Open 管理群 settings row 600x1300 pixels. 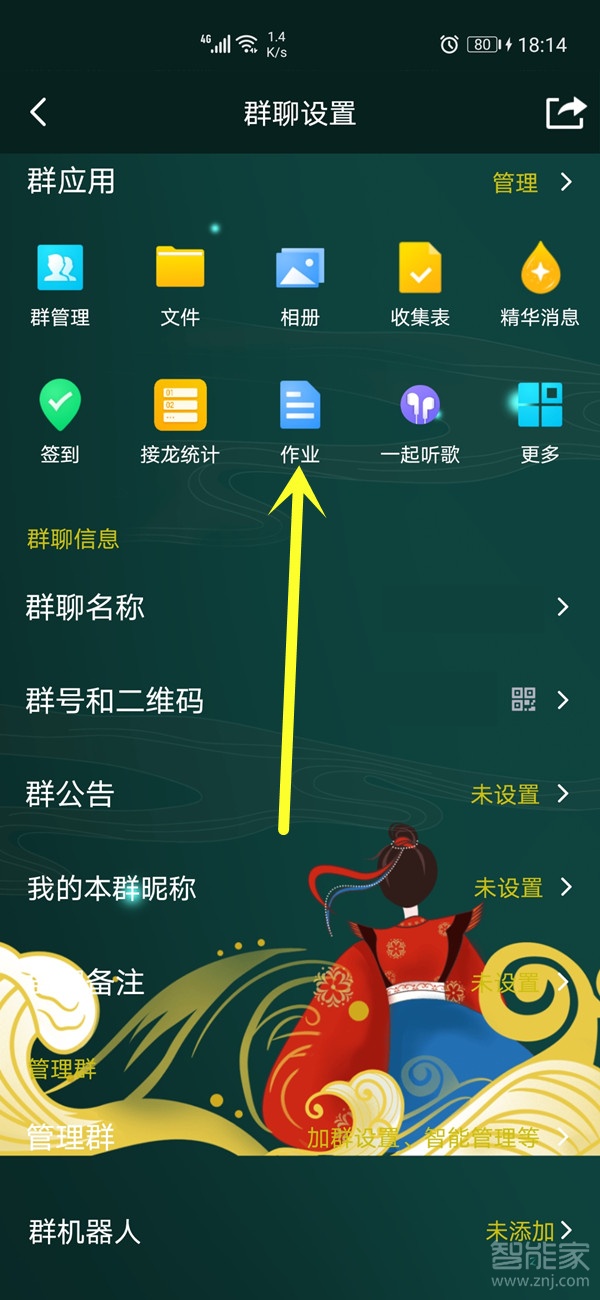click(300, 1137)
